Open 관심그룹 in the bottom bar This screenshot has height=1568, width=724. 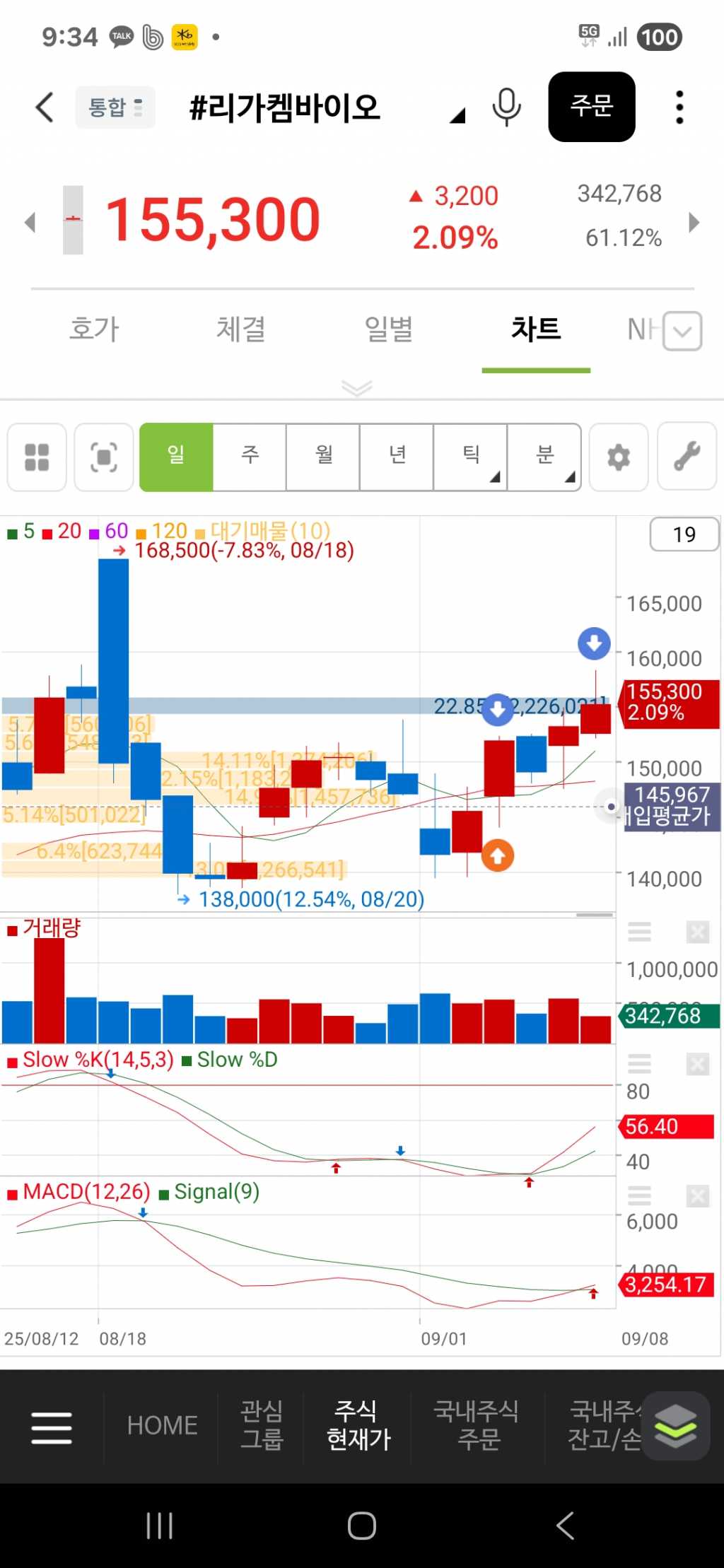262,1425
